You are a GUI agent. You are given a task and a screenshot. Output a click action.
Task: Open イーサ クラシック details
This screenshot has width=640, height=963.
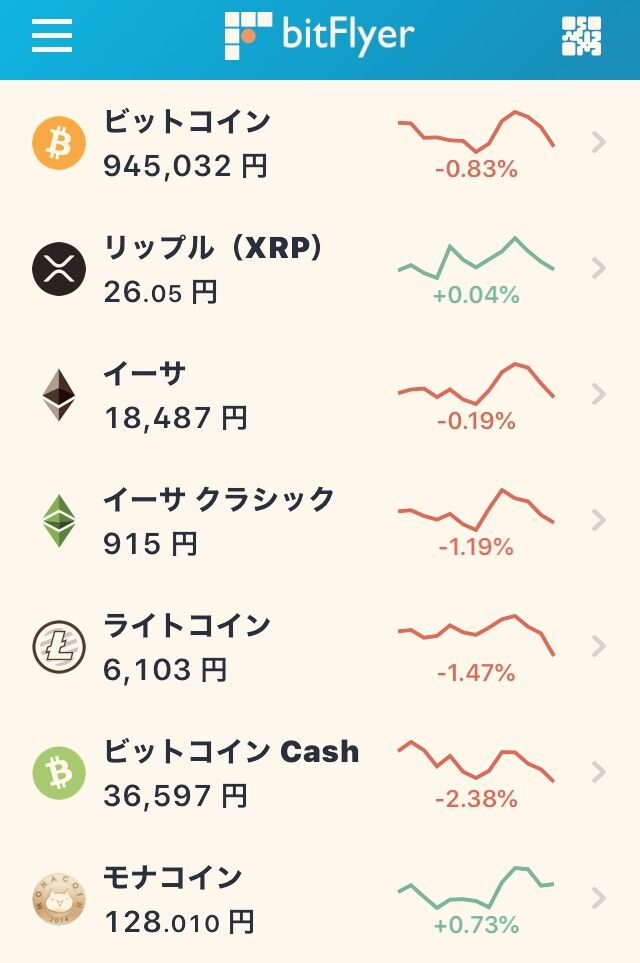(x=320, y=520)
